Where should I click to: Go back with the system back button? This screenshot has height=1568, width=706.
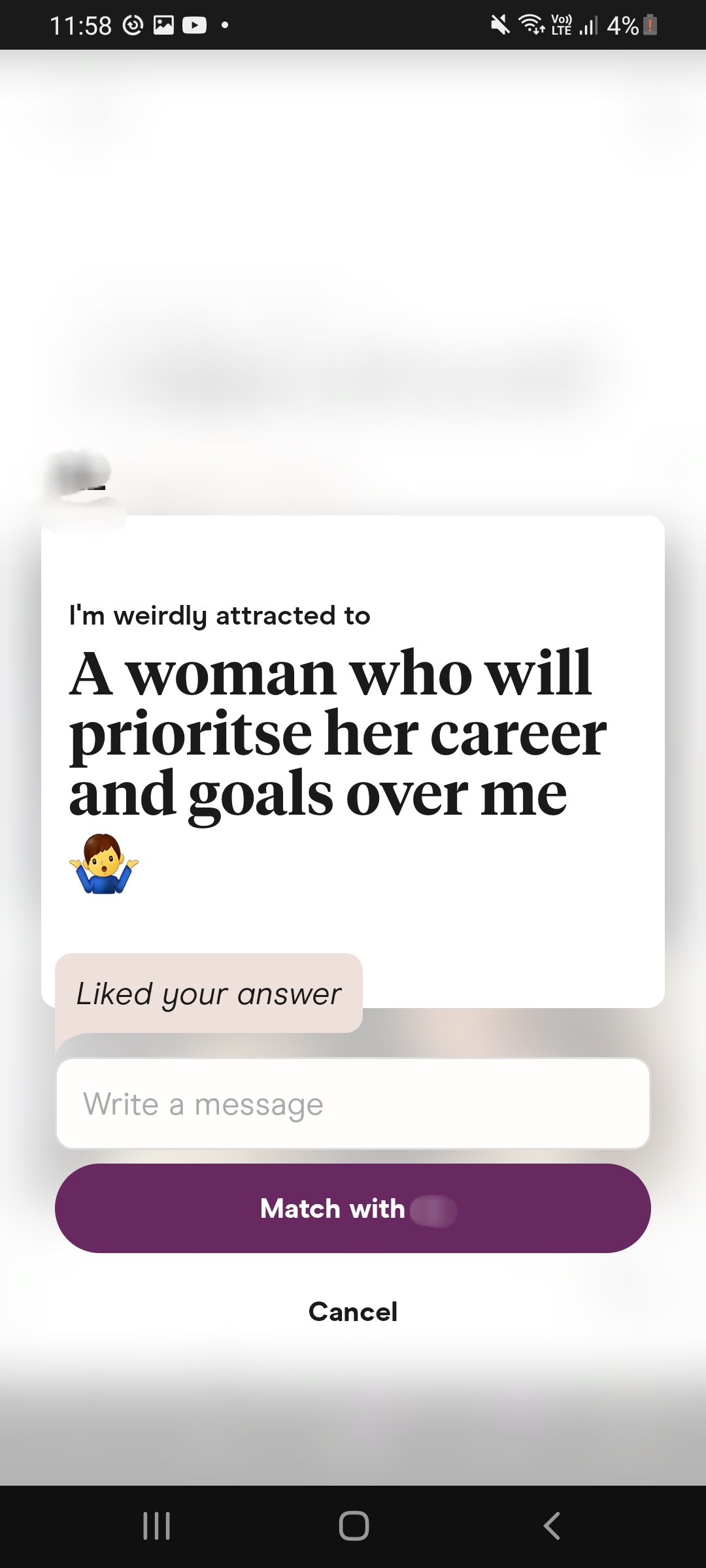[x=551, y=1526]
